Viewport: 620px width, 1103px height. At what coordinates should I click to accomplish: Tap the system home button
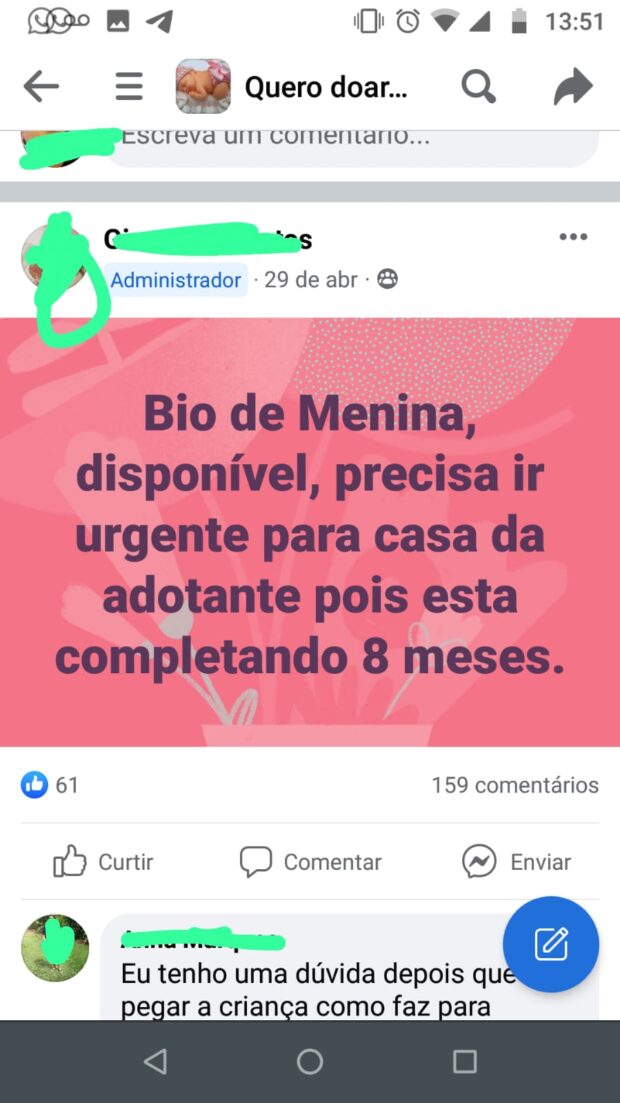pyautogui.click(x=310, y=1061)
